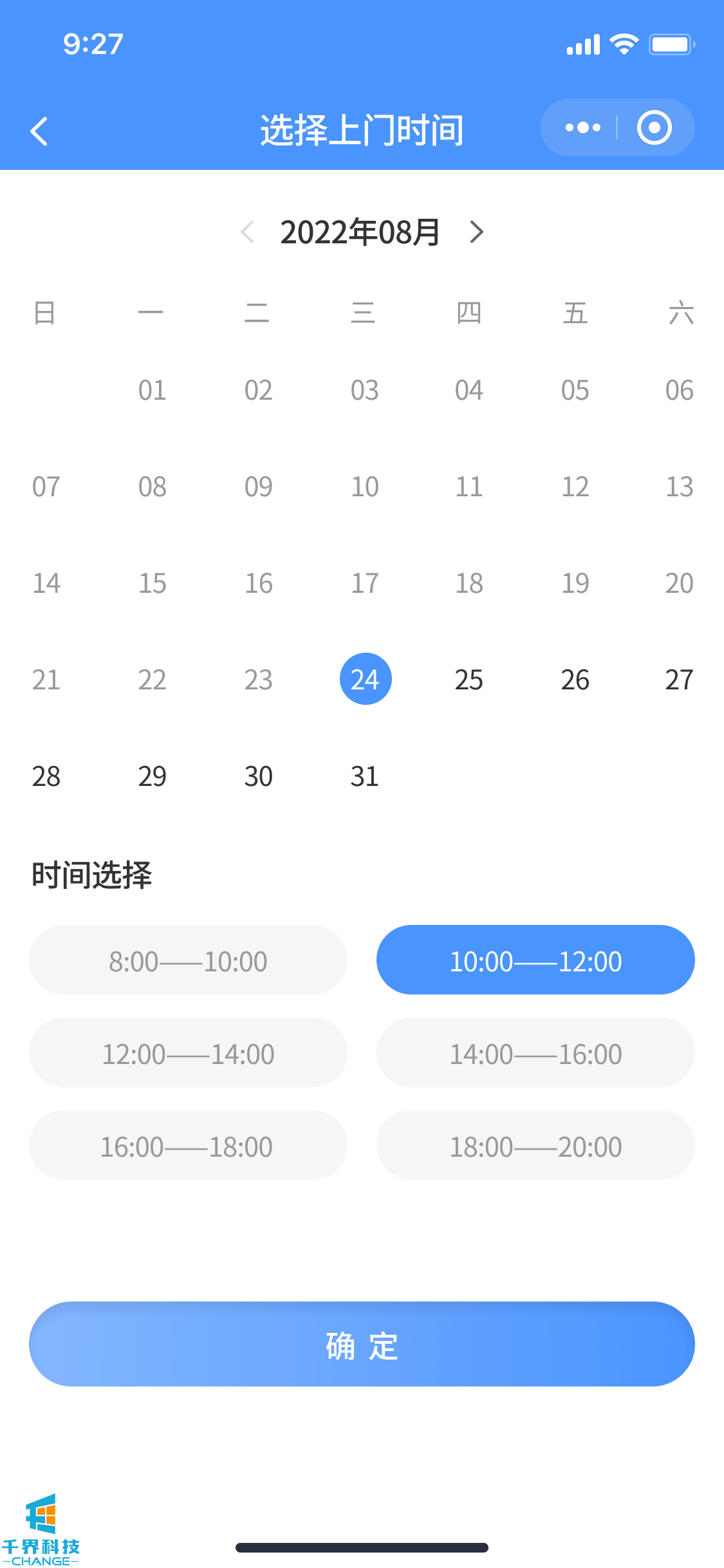The height and width of the screenshot is (1568, 724).
Task: Pick date 30 on the calendar
Action: [x=259, y=776]
